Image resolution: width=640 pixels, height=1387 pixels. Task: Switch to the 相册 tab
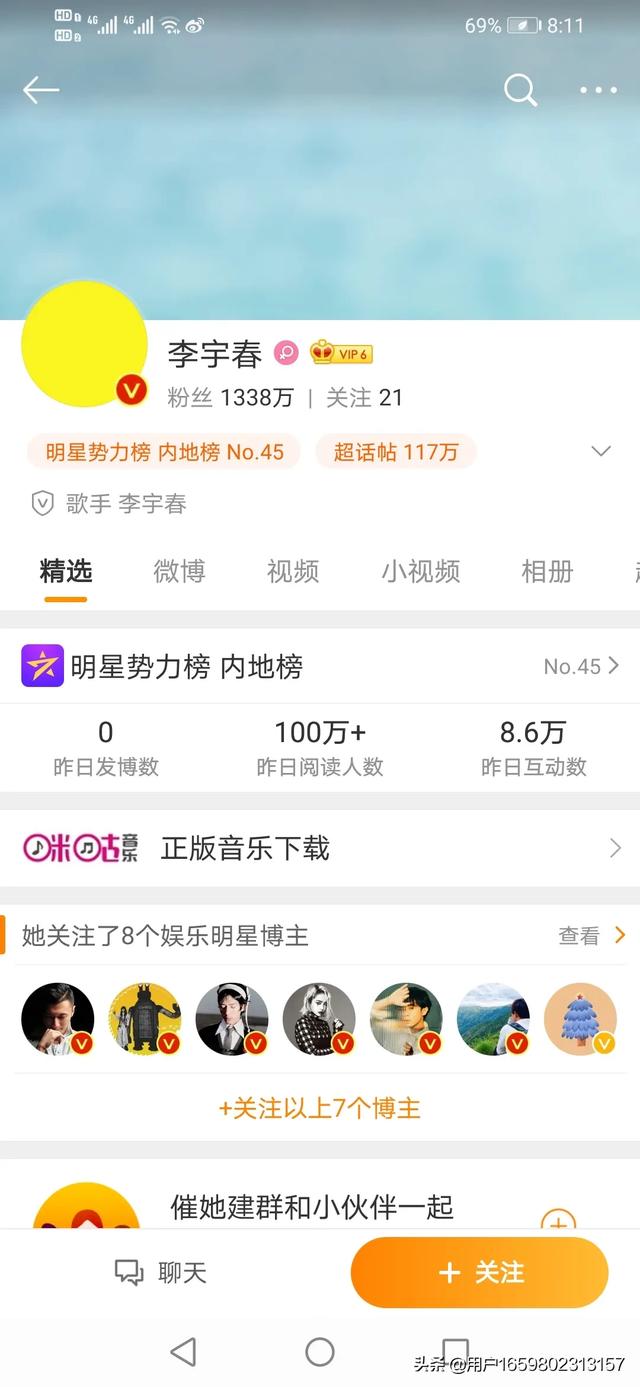pos(547,571)
